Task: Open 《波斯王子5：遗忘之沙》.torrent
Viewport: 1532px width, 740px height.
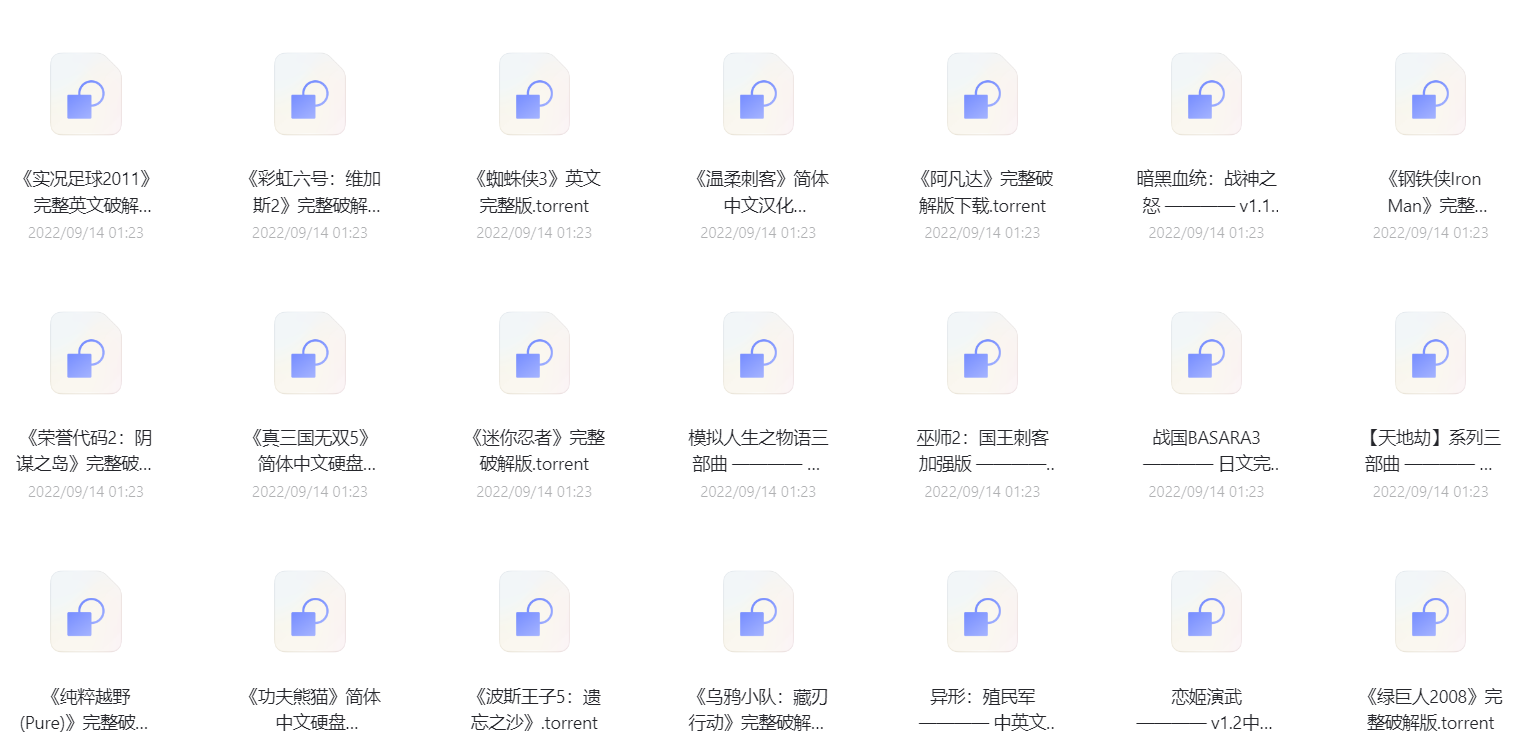Action: point(534,612)
